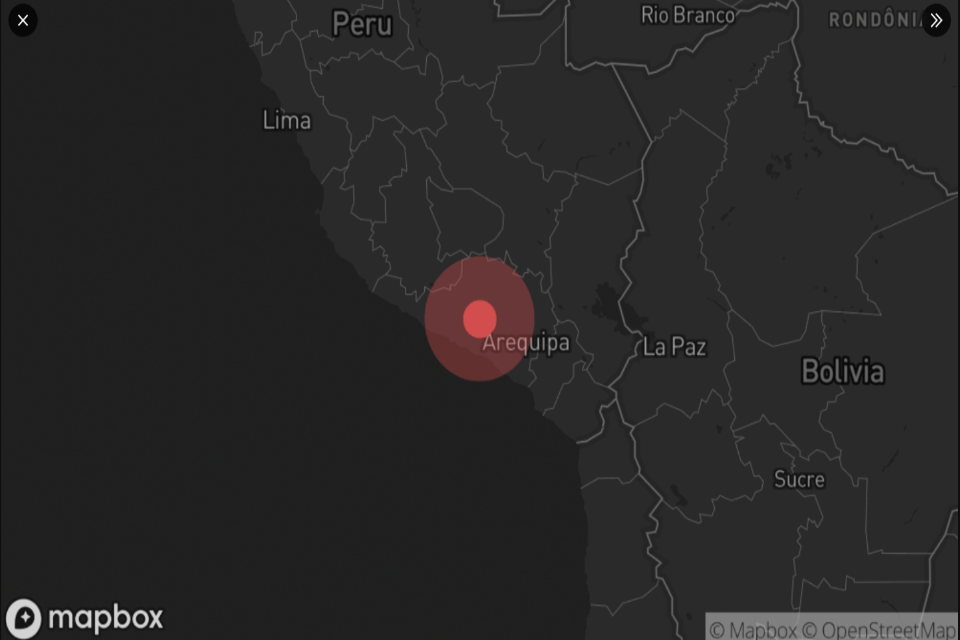960x640 pixels.
Task: Open the Mapbox attribution link
Action: pos(752,630)
